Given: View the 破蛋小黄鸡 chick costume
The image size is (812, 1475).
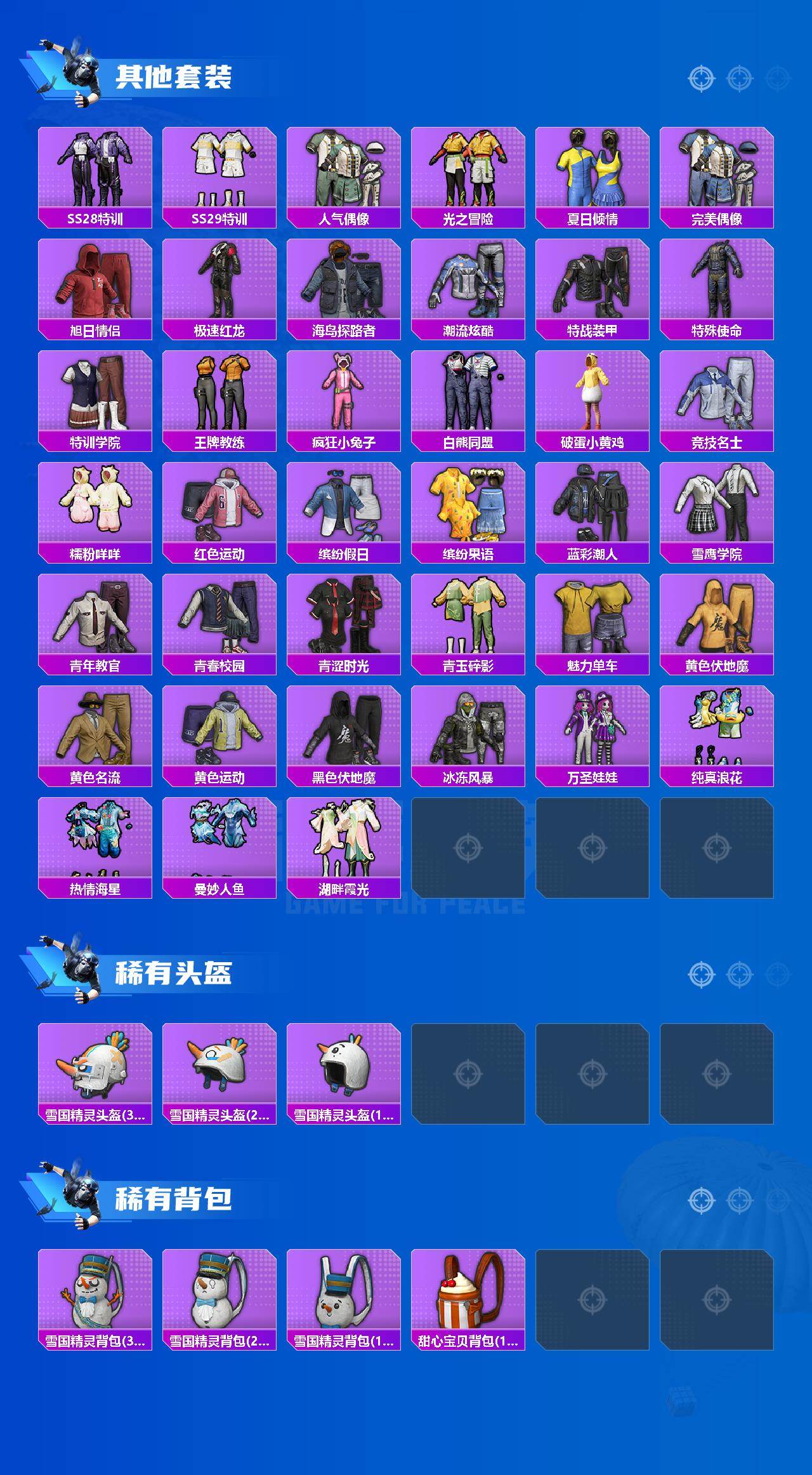Looking at the screenshot, I should point(593,394).
